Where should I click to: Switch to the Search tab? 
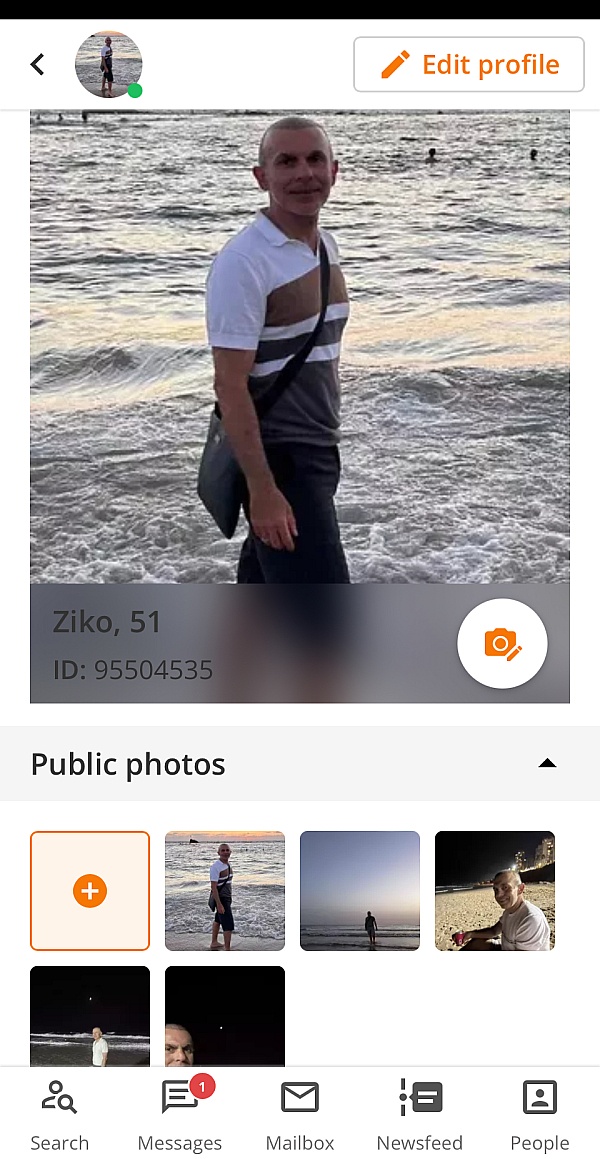pyautogui.click(x=59, y=1115)
